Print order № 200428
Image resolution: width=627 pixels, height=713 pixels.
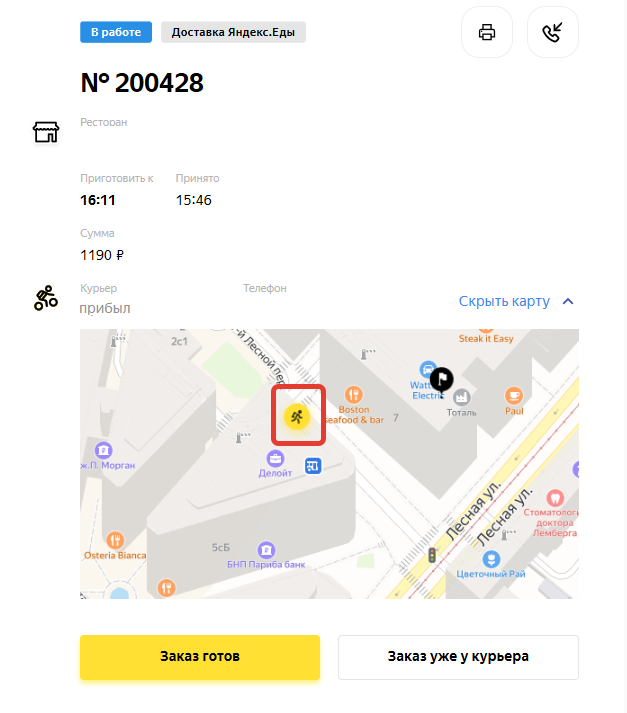coord(487,32)
